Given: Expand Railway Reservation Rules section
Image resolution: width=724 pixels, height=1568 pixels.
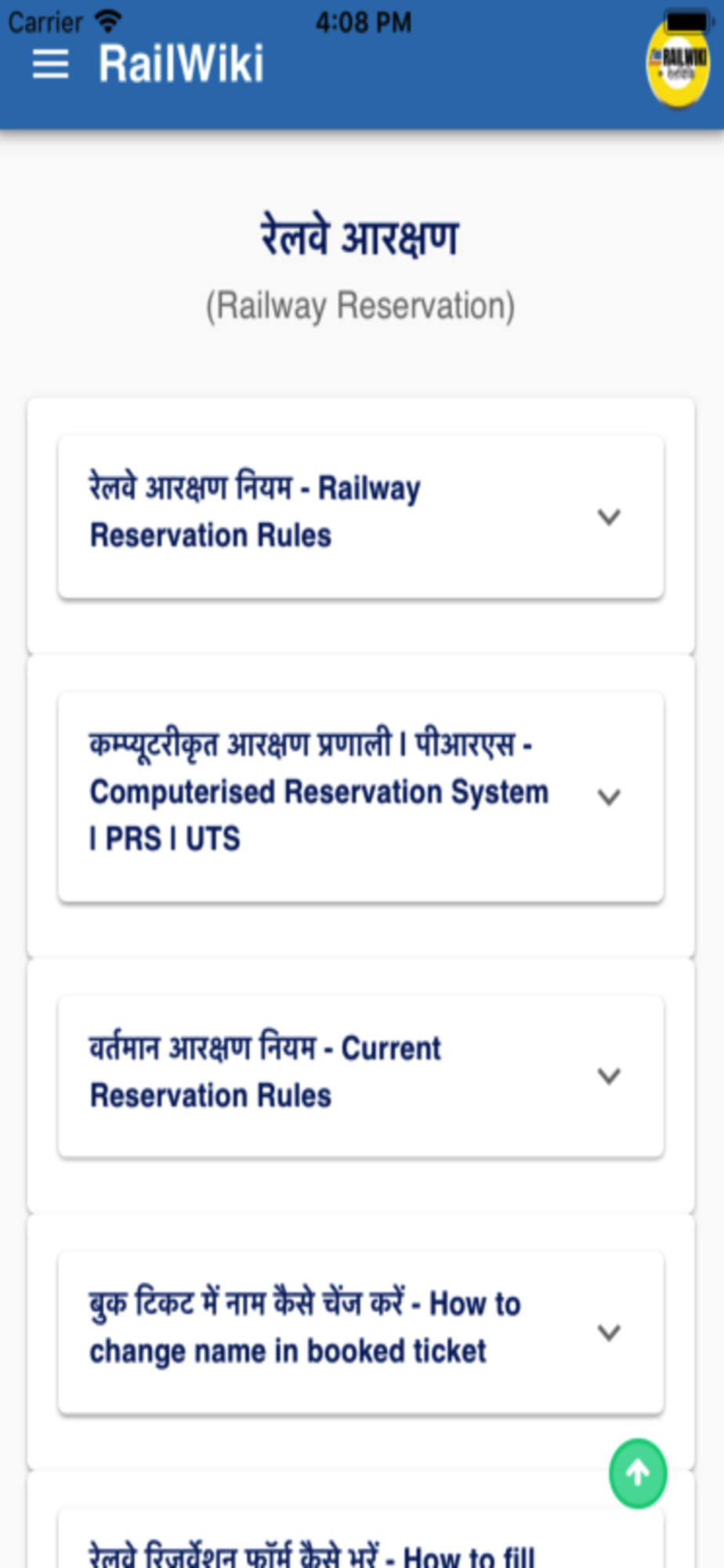Looking at the screenshot, I should (361, 517).
